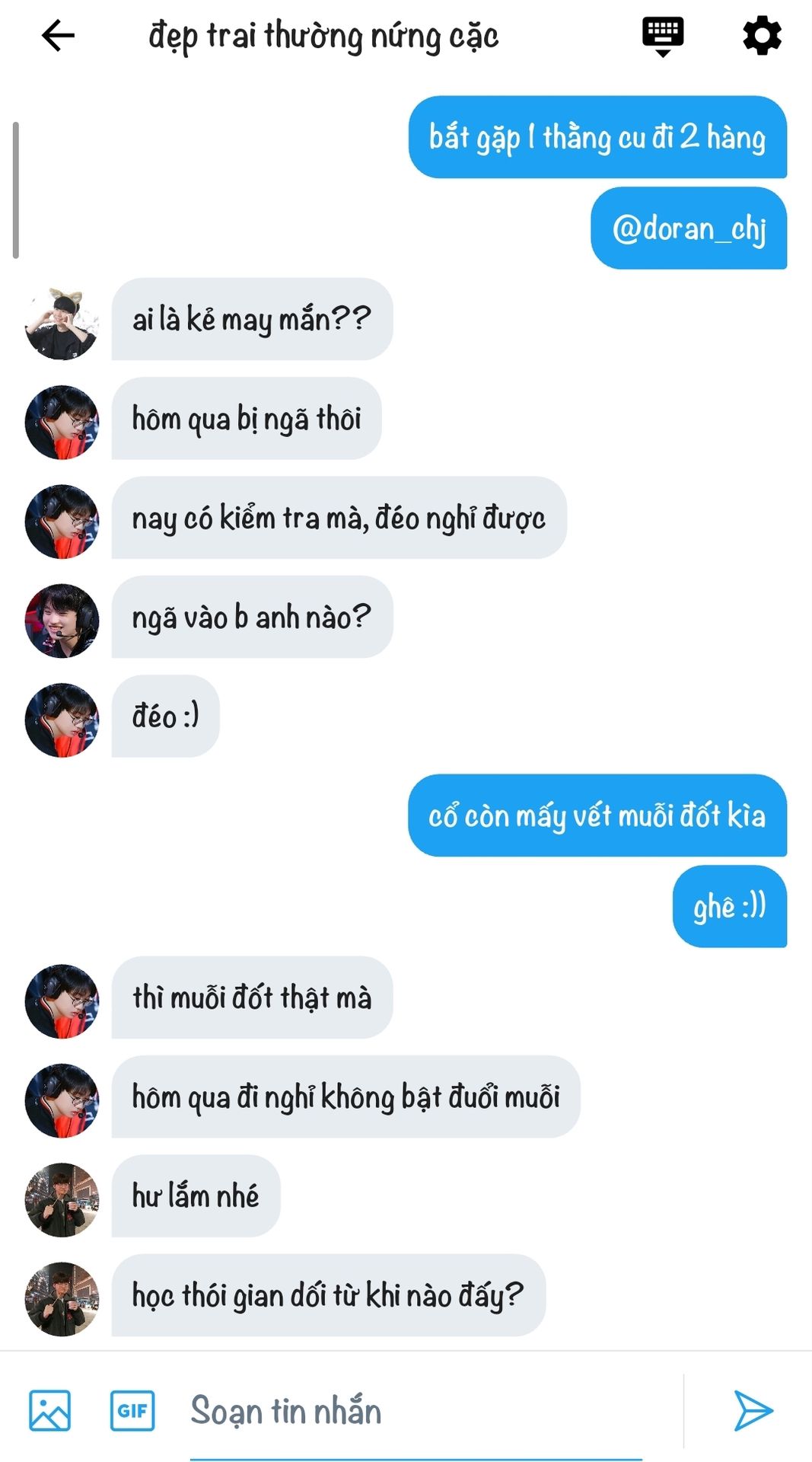Send the message with the arrow icon
Screen dimensions: 812x1462
(x=753, y=1410)
